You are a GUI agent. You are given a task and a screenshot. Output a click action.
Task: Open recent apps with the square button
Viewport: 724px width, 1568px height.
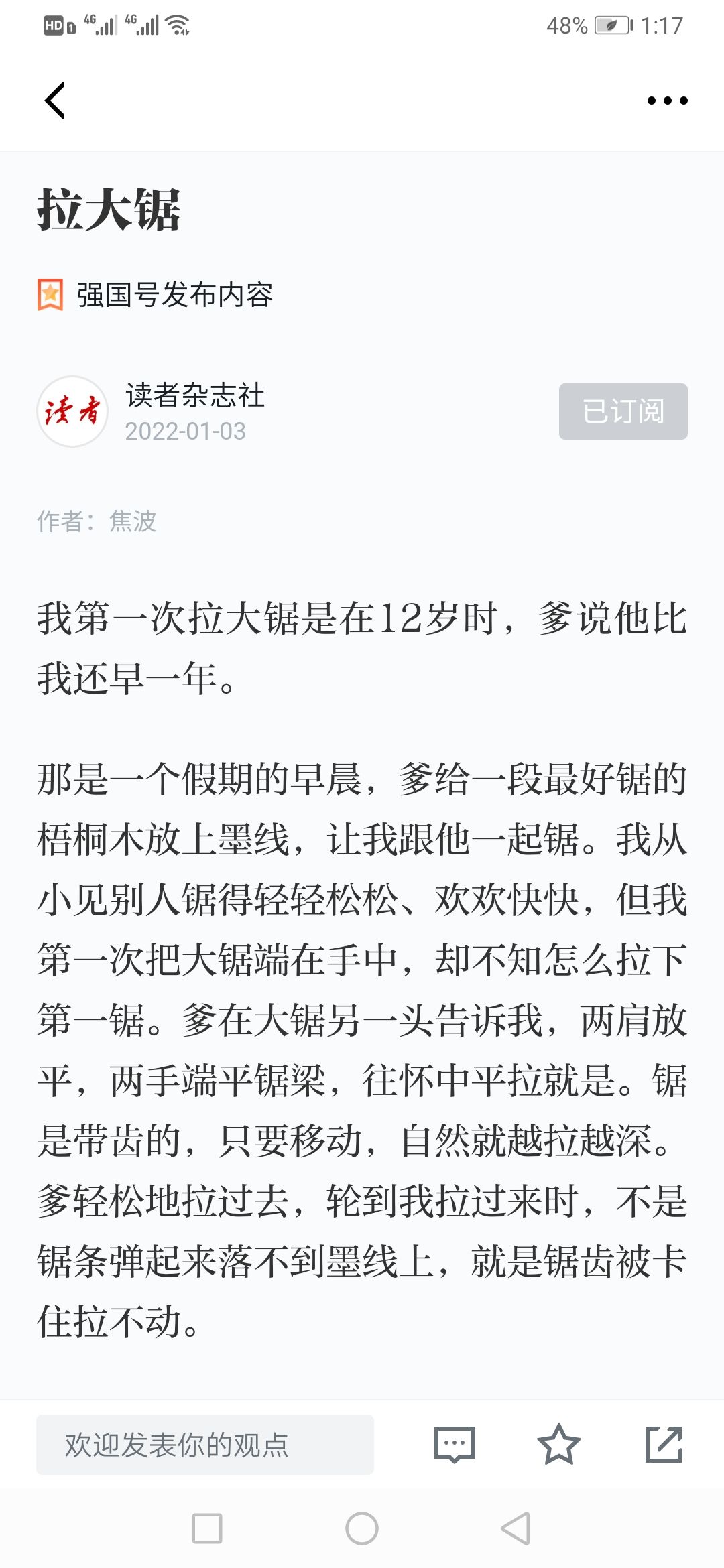point(207,1528)
